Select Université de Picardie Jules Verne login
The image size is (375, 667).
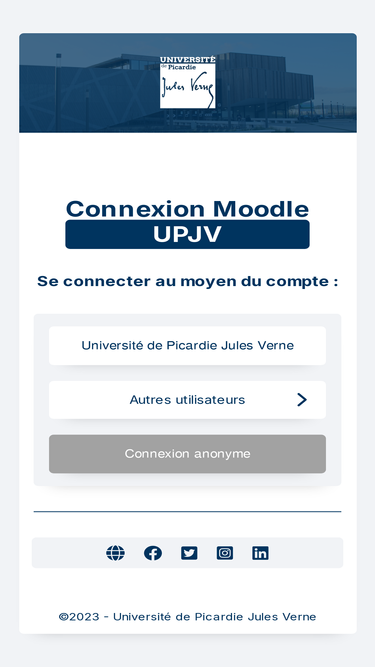tap(187, 345)
